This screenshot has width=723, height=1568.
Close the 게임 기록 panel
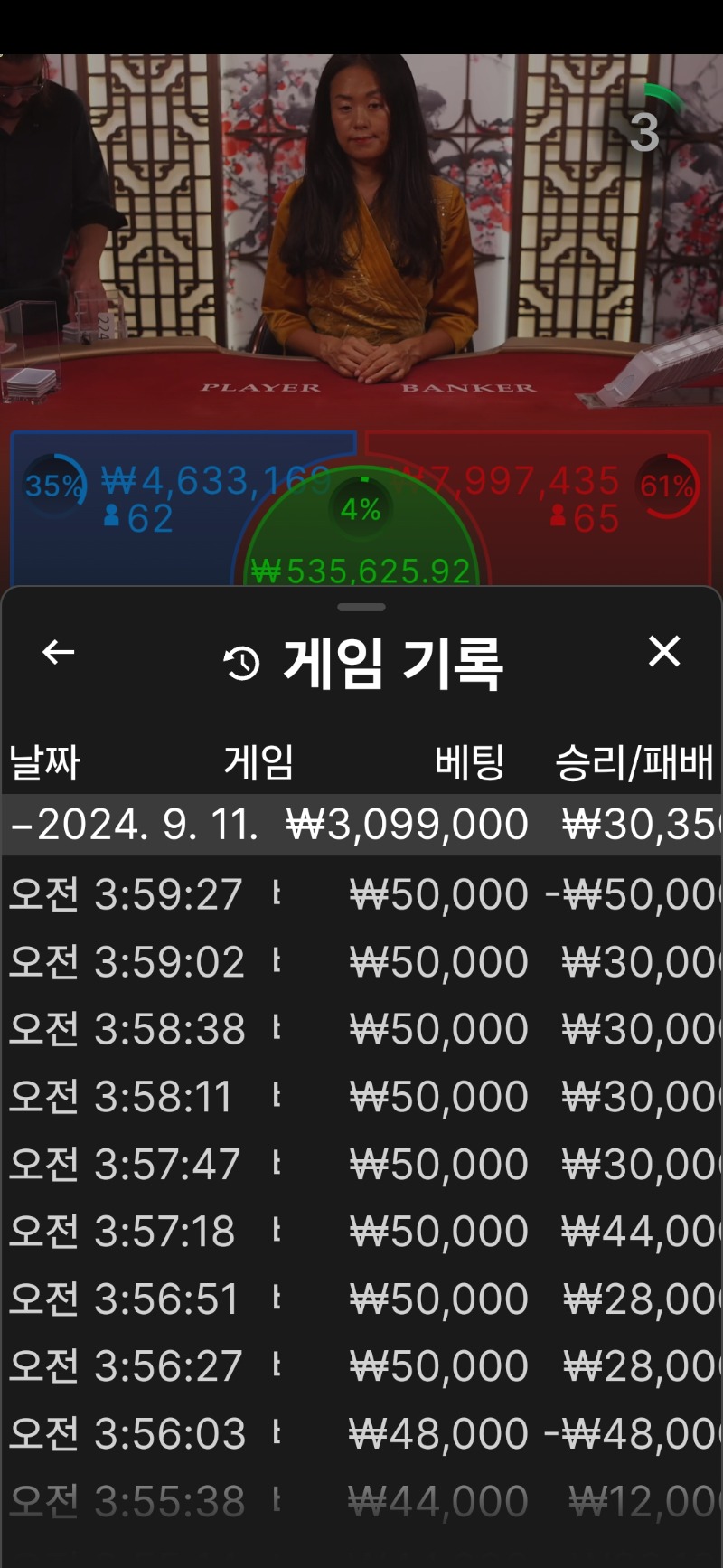[664, 651]
